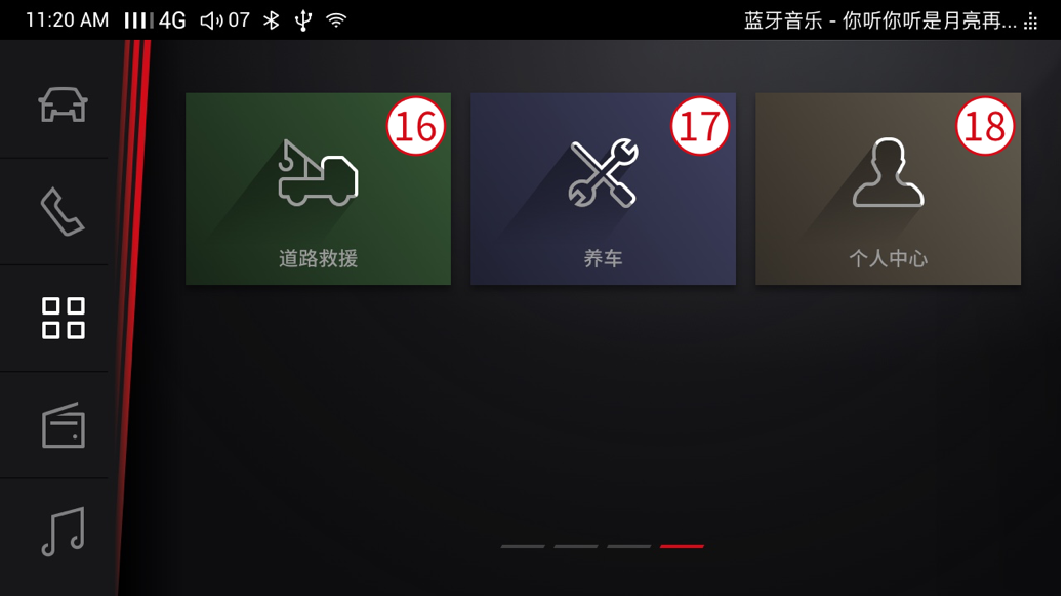Select the apps grid sidebar icon
This screenshot has height=596, width=1061.
[x=62, y=318]
